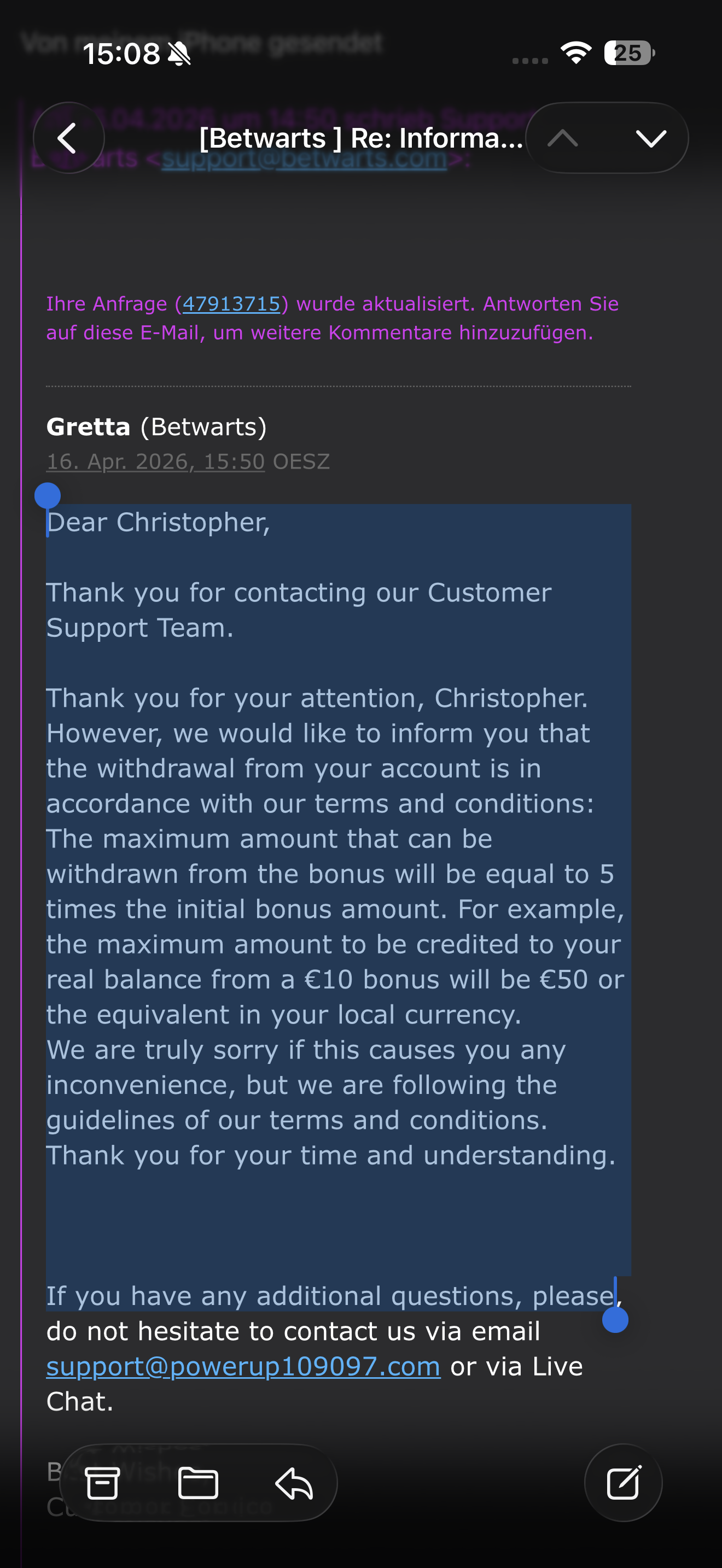Reply to this email
The width and height of the screenshot is (722, 1568).
tap(294, 1483)
